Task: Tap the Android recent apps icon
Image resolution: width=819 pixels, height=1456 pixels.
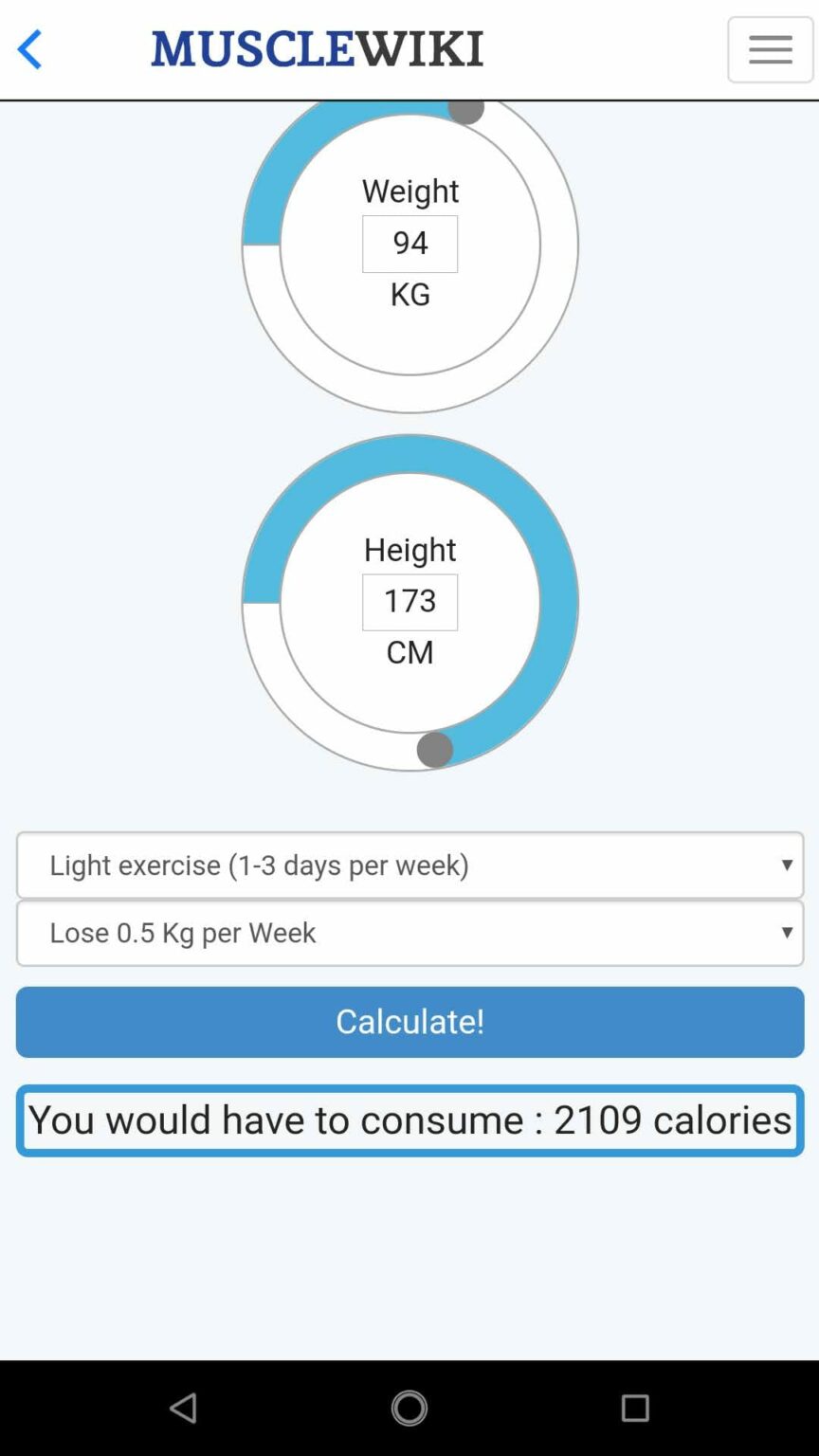Action: (x=635, y=1408)
